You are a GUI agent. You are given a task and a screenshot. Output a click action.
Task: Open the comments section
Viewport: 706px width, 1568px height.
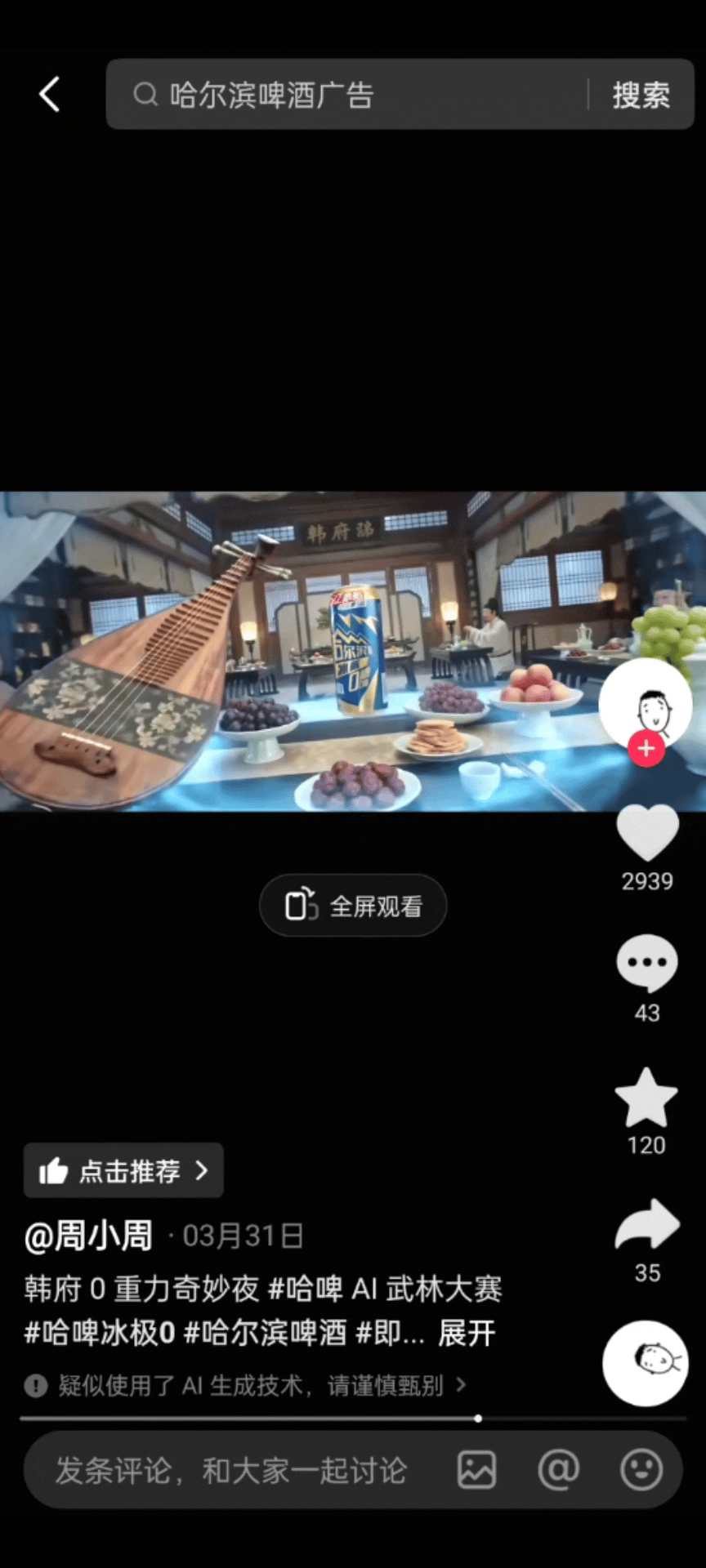coord(646,964)
